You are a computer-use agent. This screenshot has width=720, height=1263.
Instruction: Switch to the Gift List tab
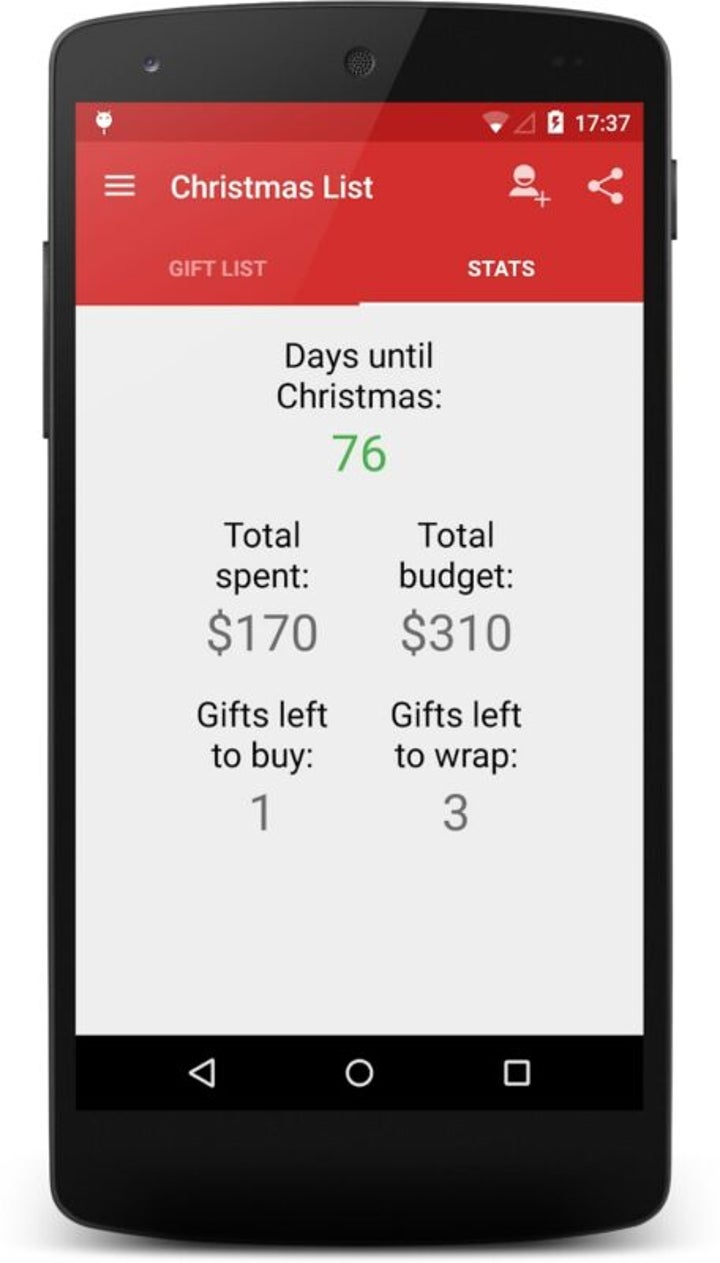tap(217, 268)
